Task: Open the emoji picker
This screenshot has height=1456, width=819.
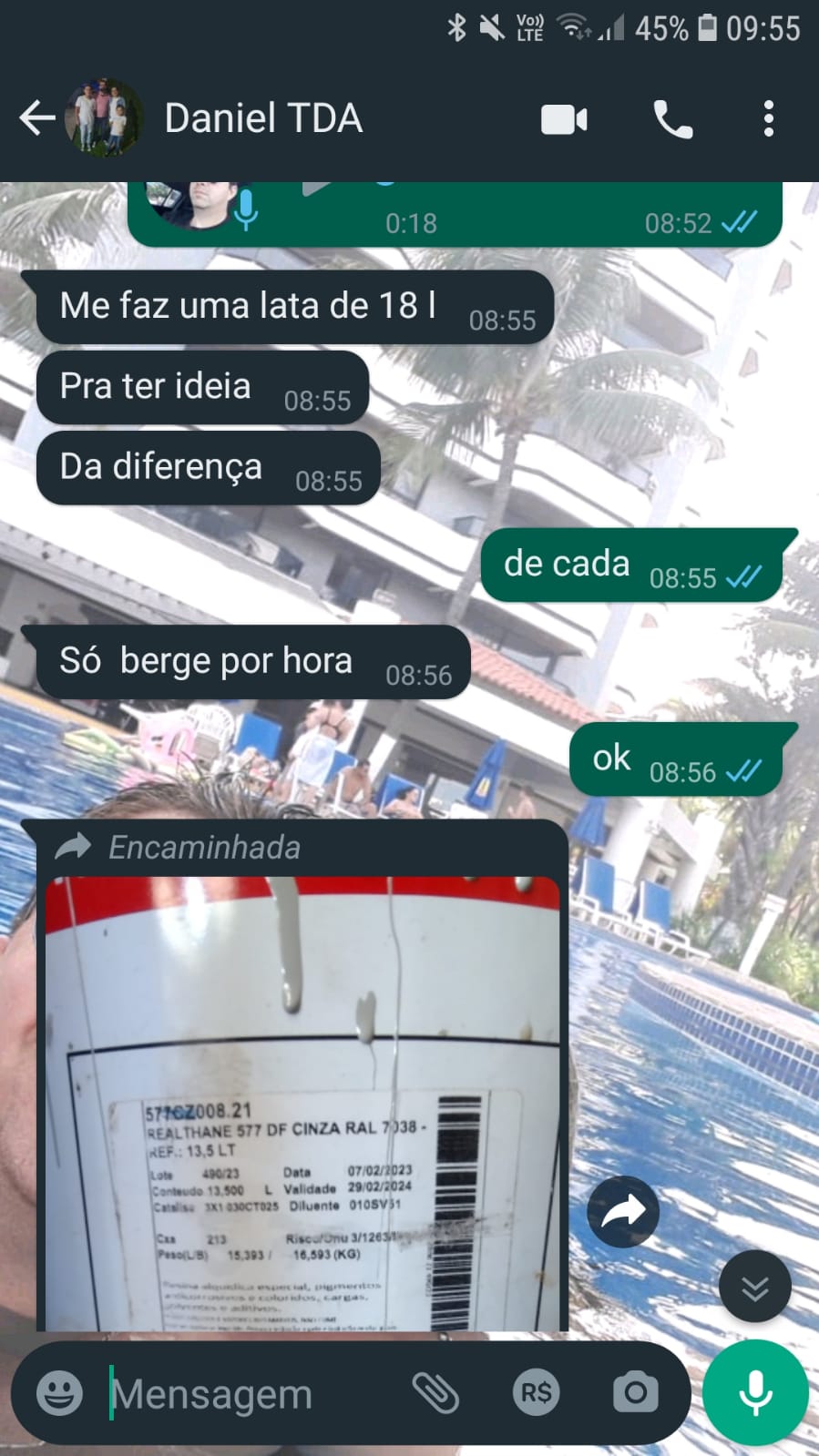Action: coord(59,1392)
